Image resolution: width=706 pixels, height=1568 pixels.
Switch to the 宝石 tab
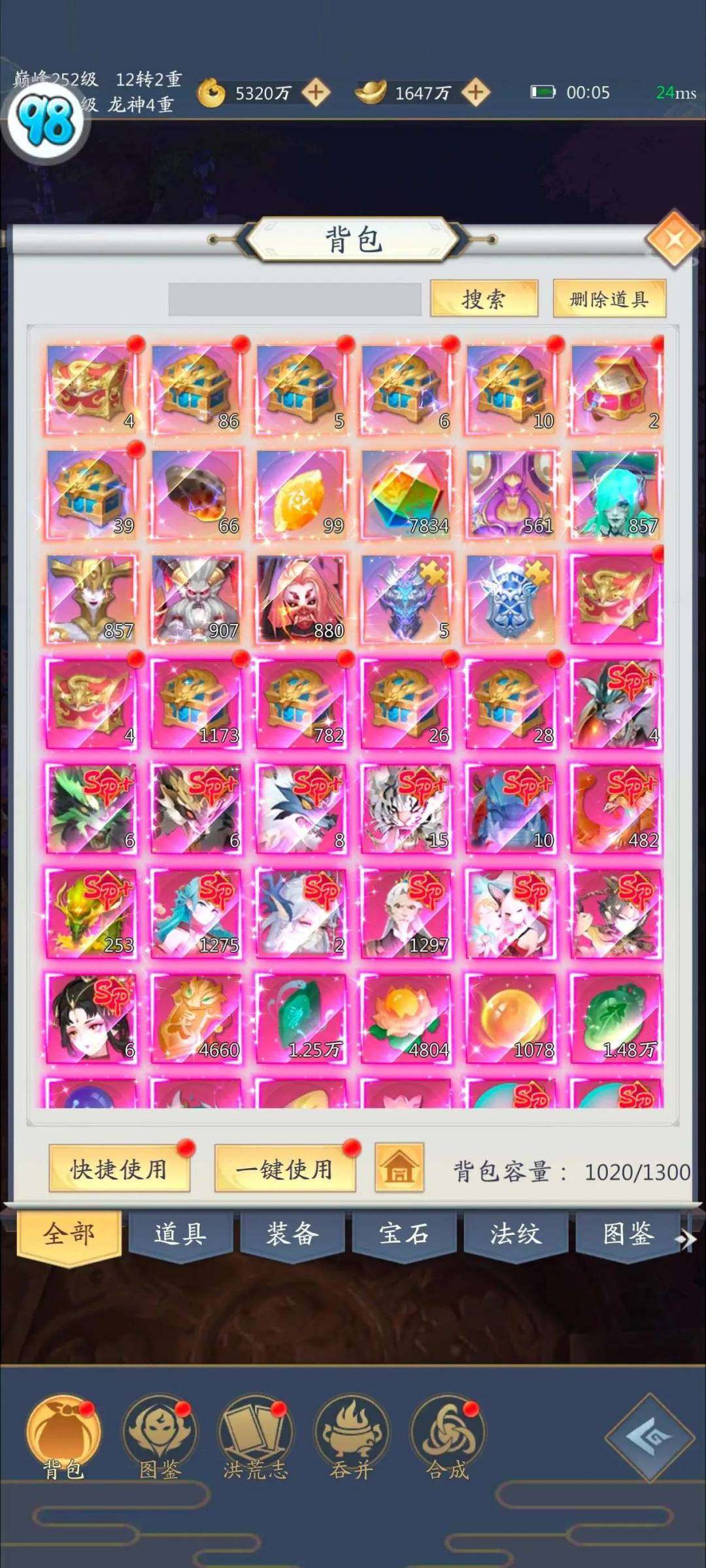pos(404,1233)
